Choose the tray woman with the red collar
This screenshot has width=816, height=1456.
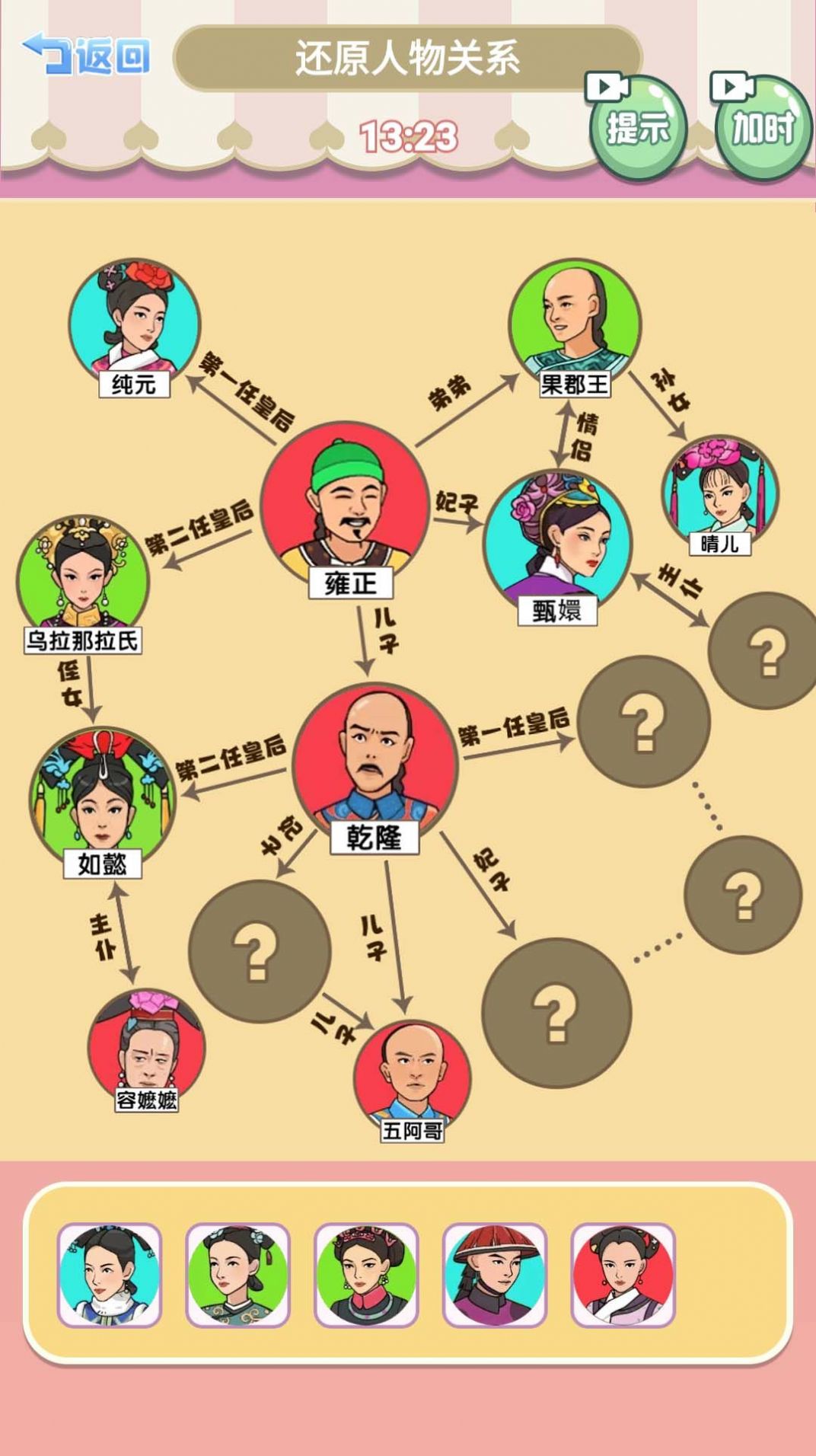click(x=366, y=1276)
